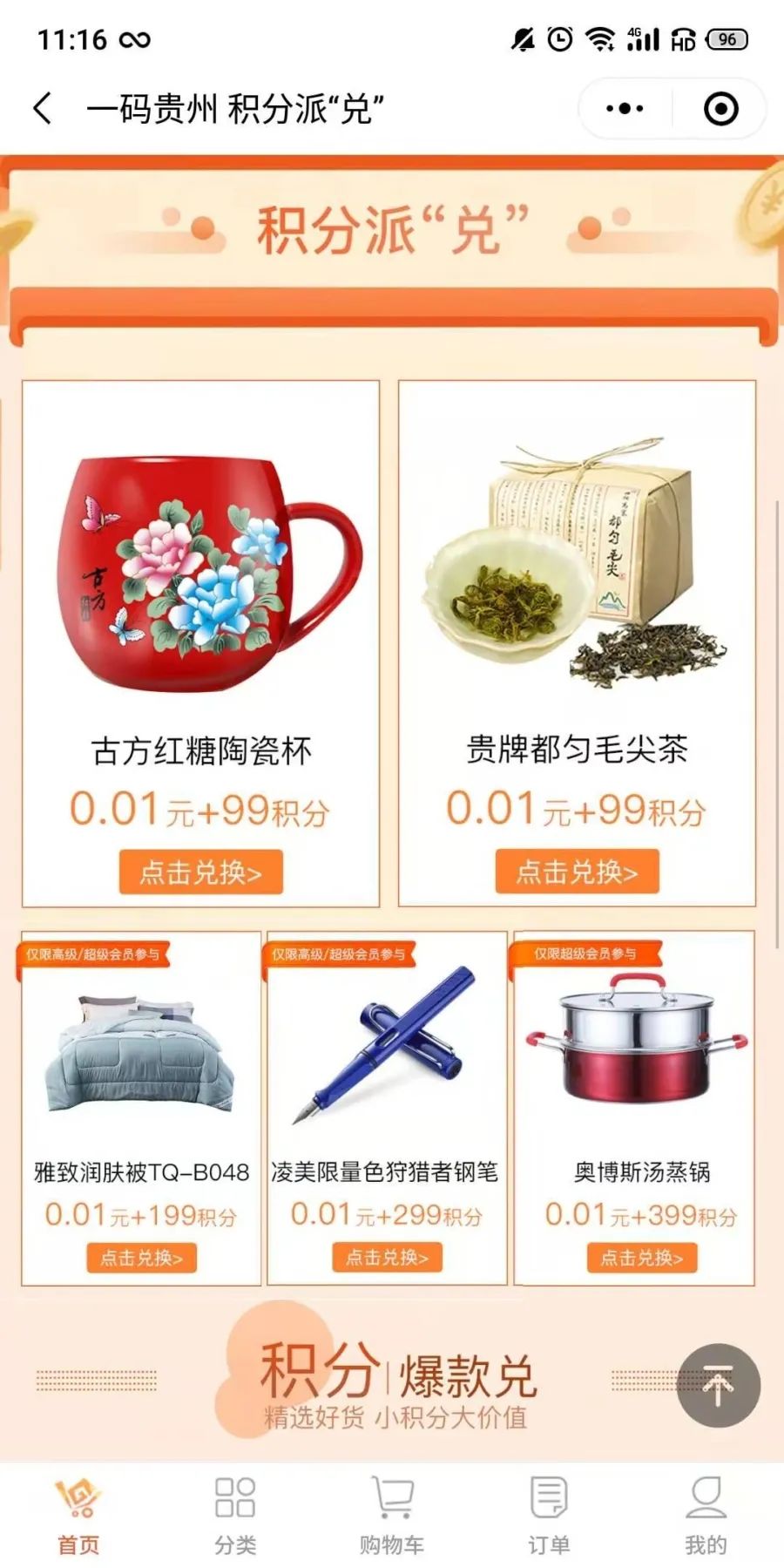This screenshot has width=784, height=1568.
Task: Tap 点击兑换 under 雅致润肤被TQ-B048
Action: (x=141, y=1258)
